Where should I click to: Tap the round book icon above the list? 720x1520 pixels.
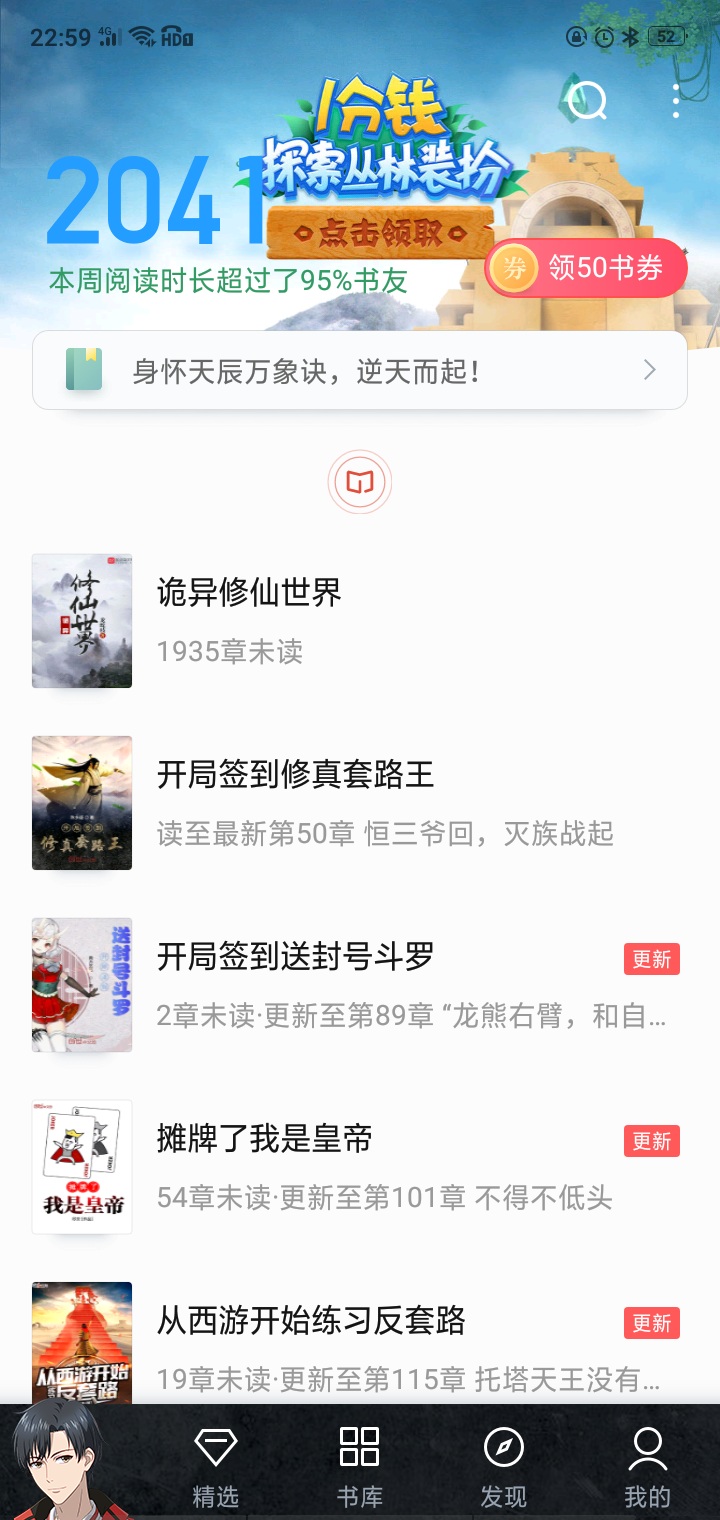pos(360,484)
